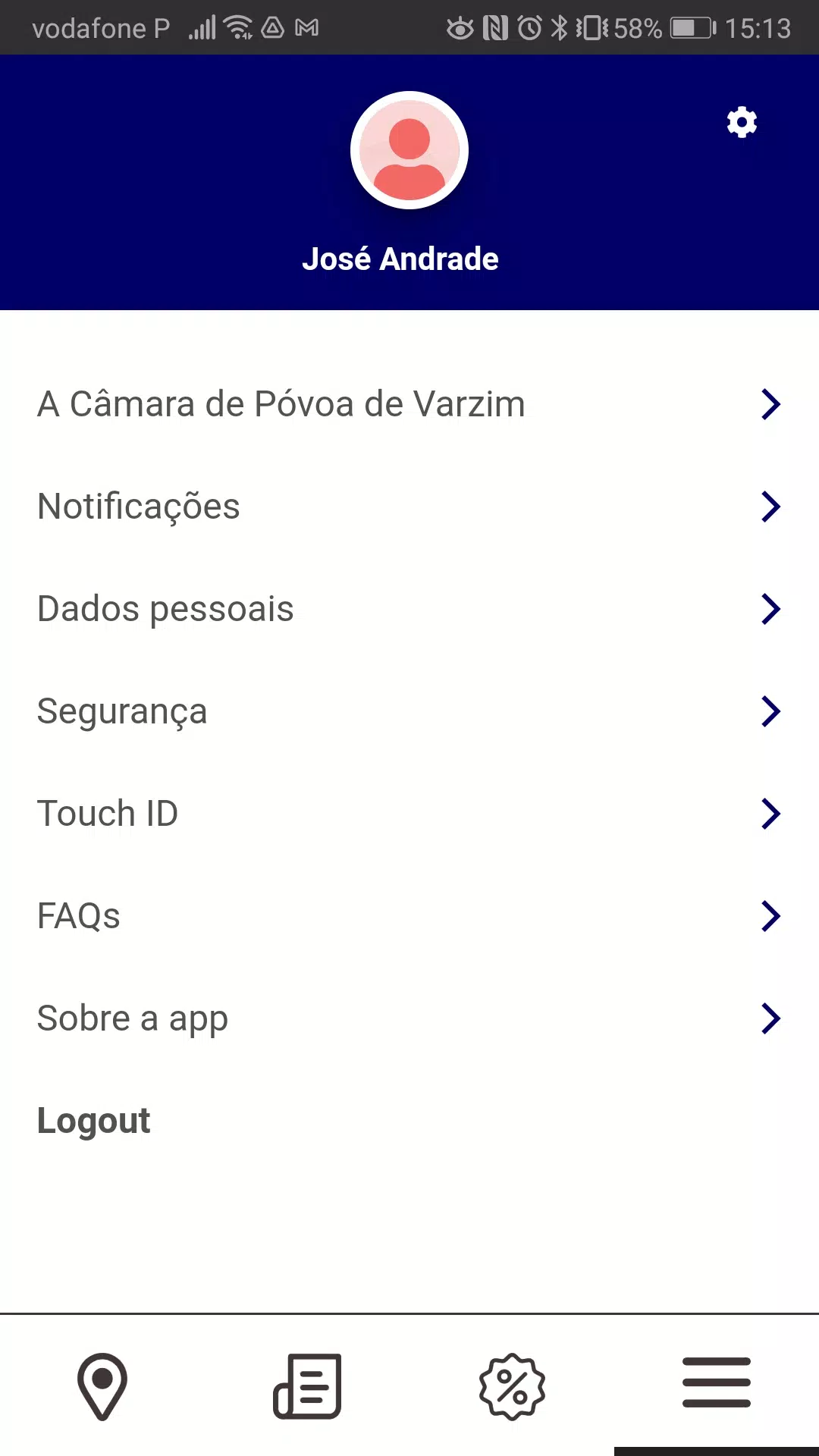Open the Segurança settings
The width and height of the screenshot is (819, 1456).
(x=409, y=711)
